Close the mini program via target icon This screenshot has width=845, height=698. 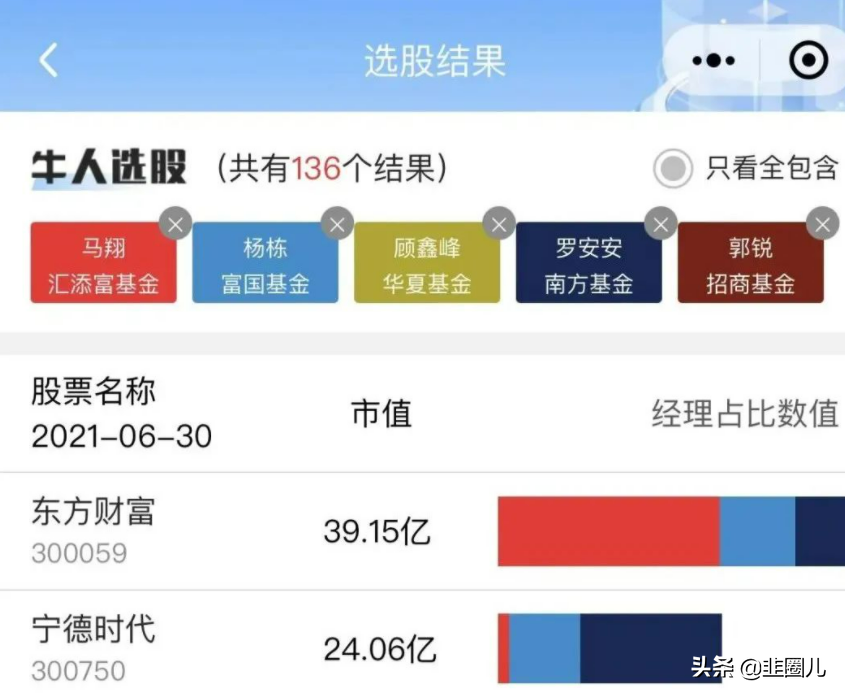coord(808,61)
